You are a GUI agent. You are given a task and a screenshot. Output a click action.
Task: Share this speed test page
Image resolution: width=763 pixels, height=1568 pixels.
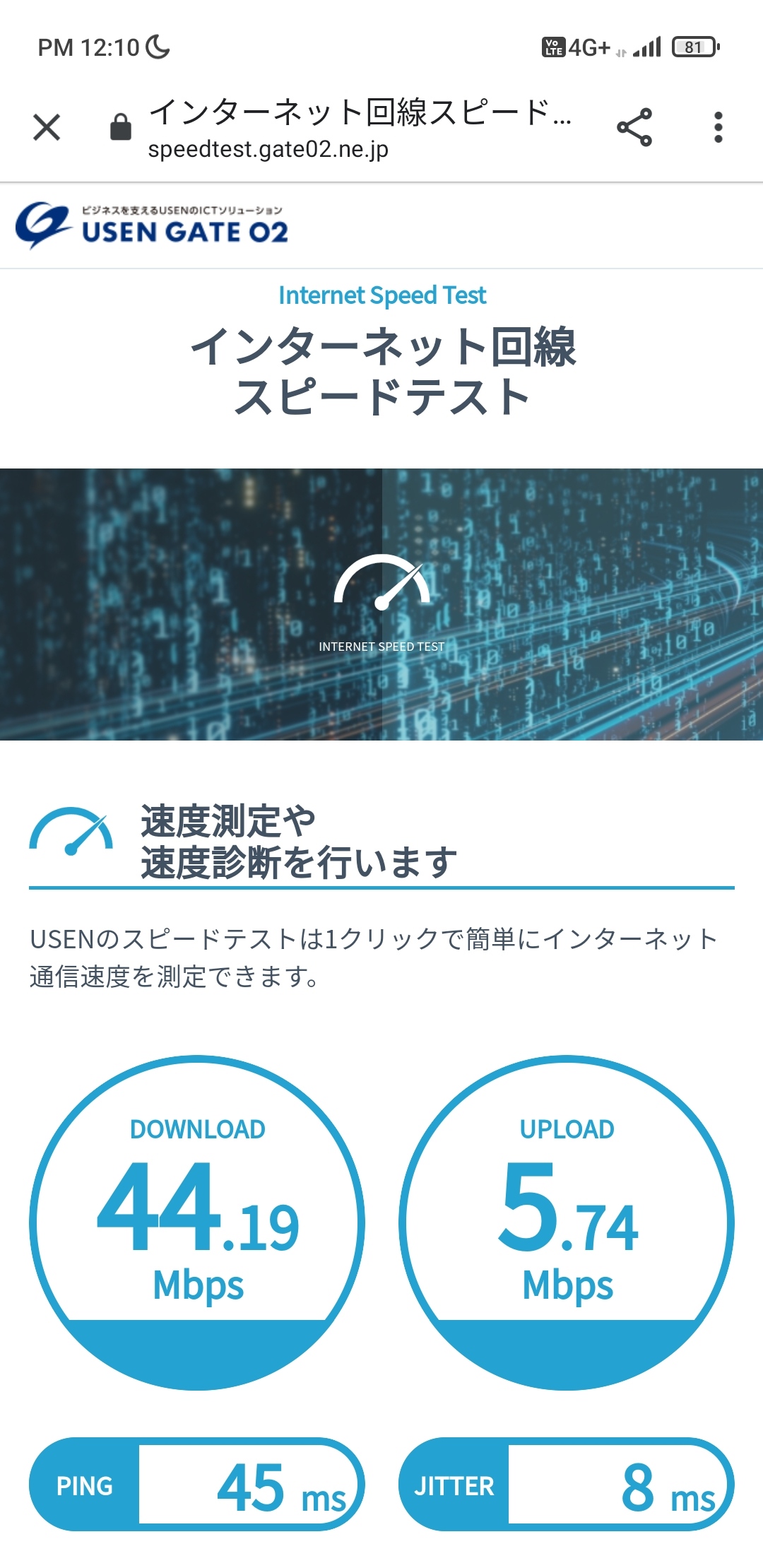pos(634,128)
